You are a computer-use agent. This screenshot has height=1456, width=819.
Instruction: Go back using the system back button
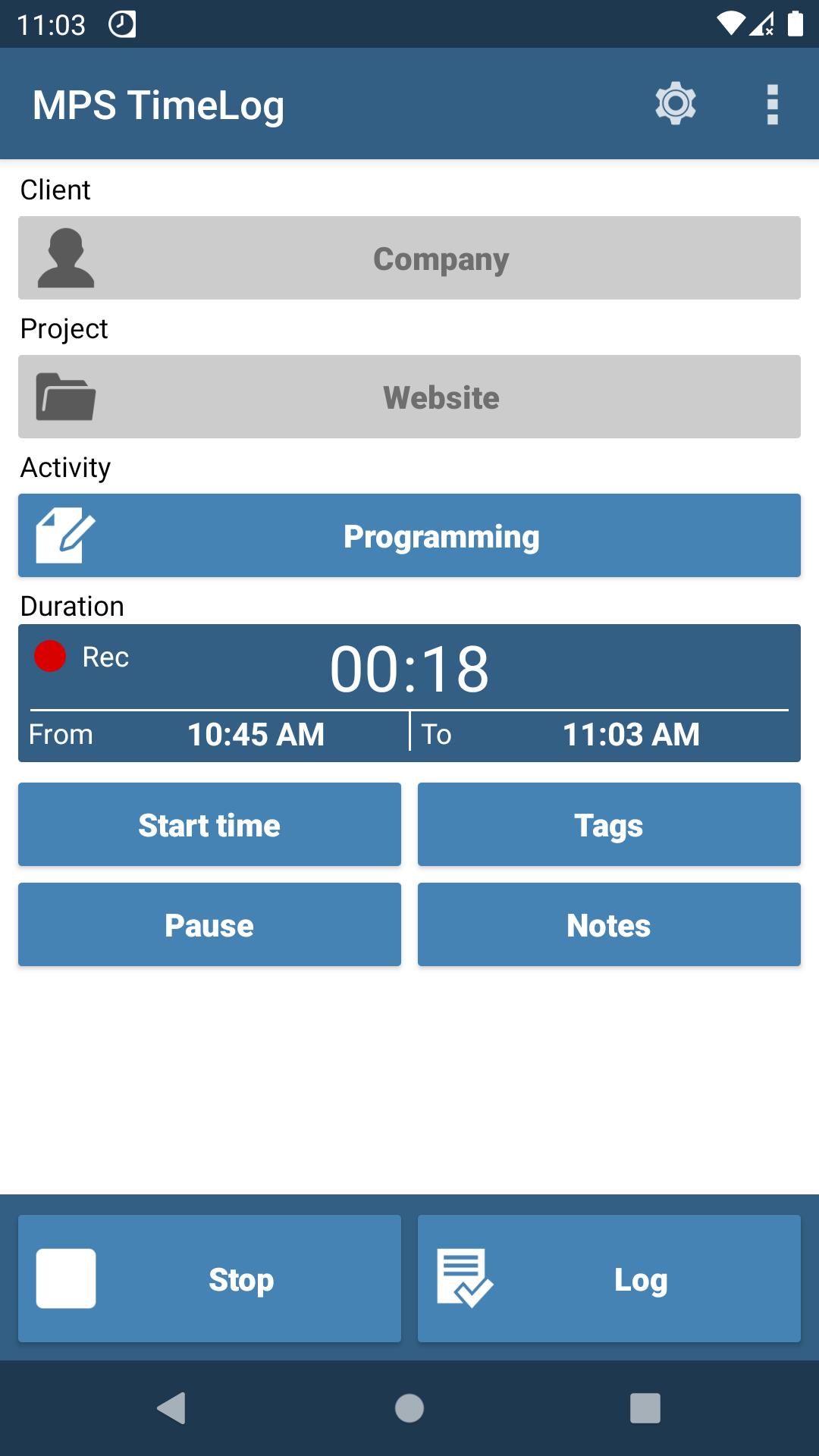171,1408
